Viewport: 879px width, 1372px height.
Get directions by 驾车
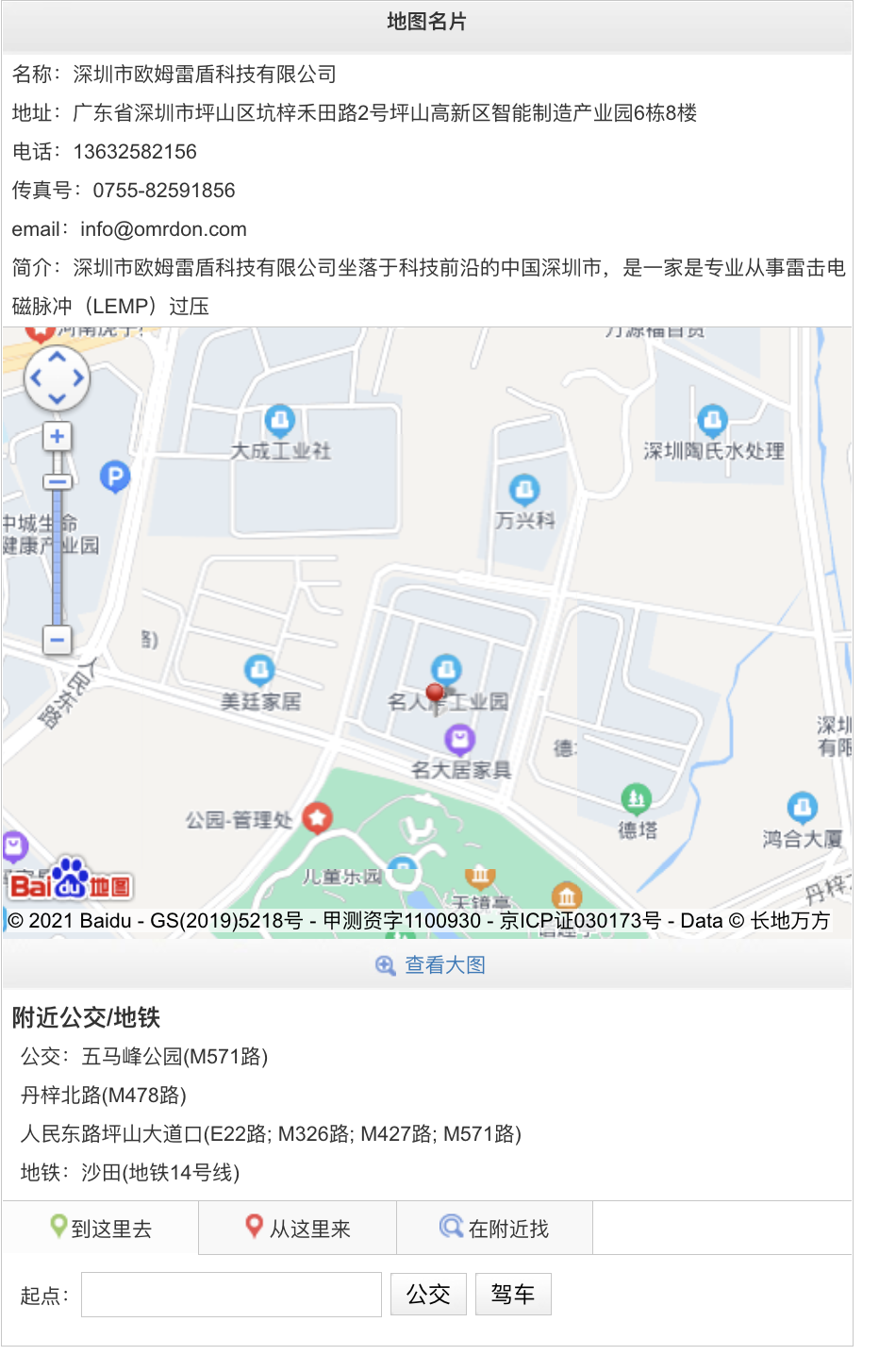point(513,1295)
